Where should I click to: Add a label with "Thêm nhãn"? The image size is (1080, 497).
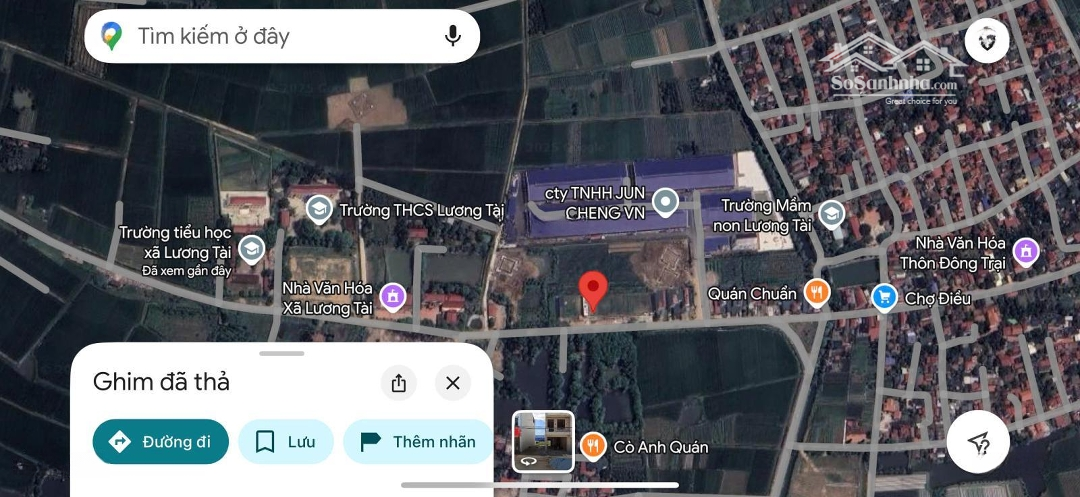click(417, 442)
